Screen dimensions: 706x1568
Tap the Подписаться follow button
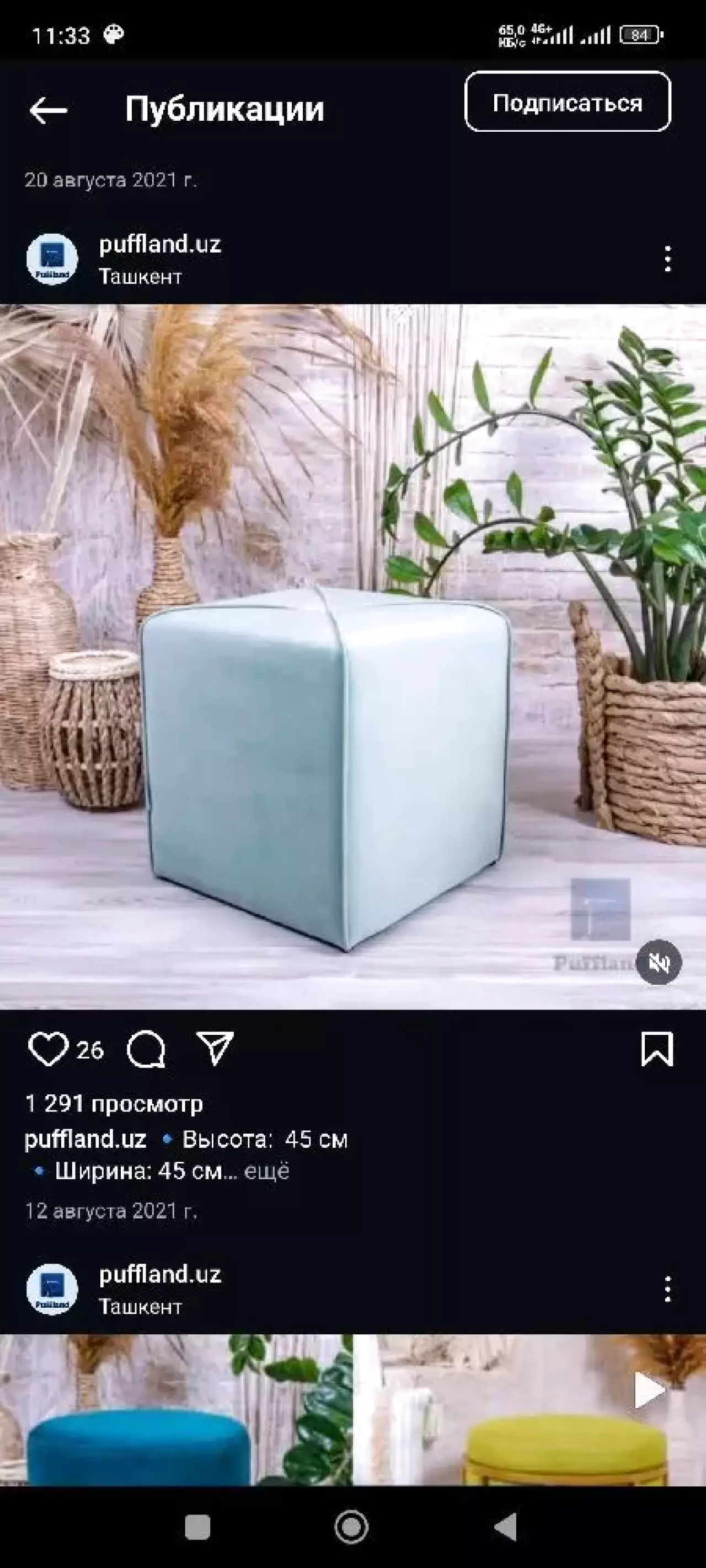pyautogui.click(x=567, y=101)
